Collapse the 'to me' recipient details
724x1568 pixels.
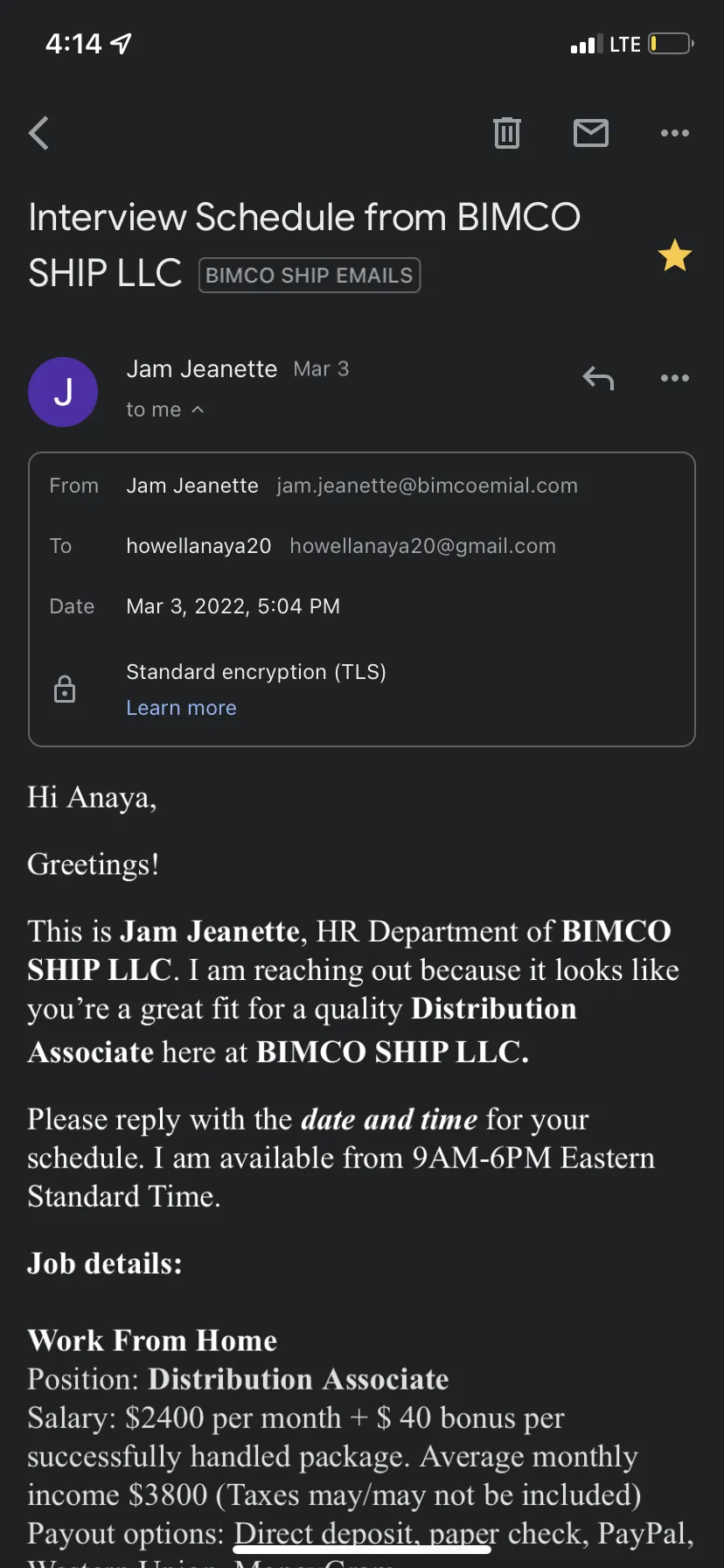click(x=165, y=409)
